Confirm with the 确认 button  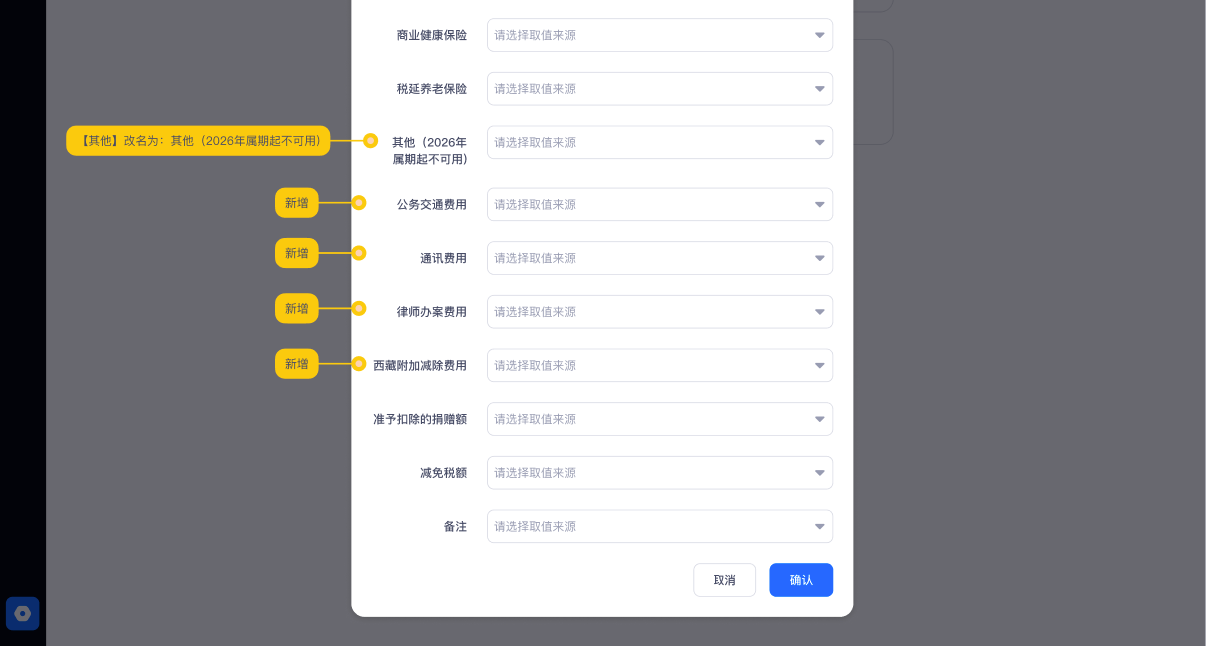click(800, 580)
